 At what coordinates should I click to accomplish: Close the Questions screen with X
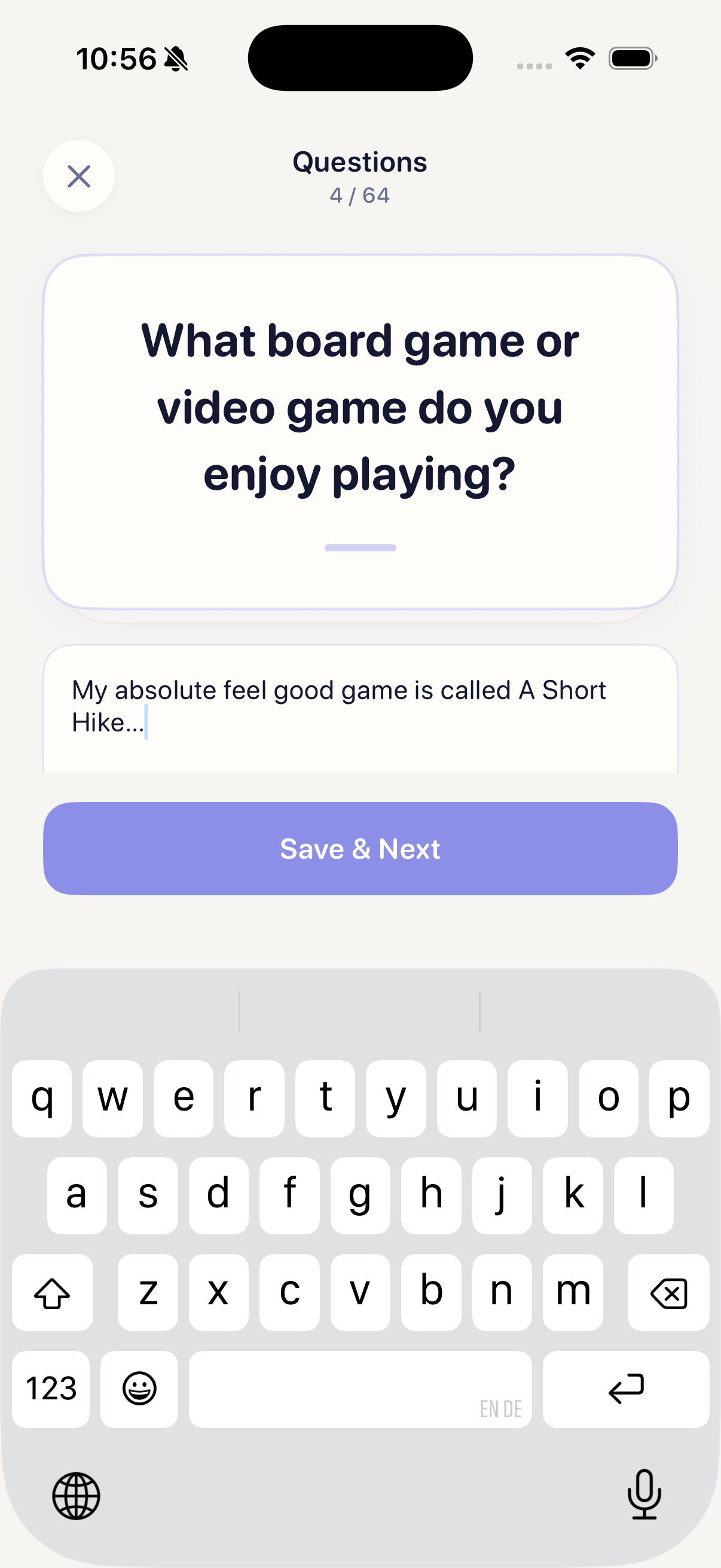click(79, 176)
